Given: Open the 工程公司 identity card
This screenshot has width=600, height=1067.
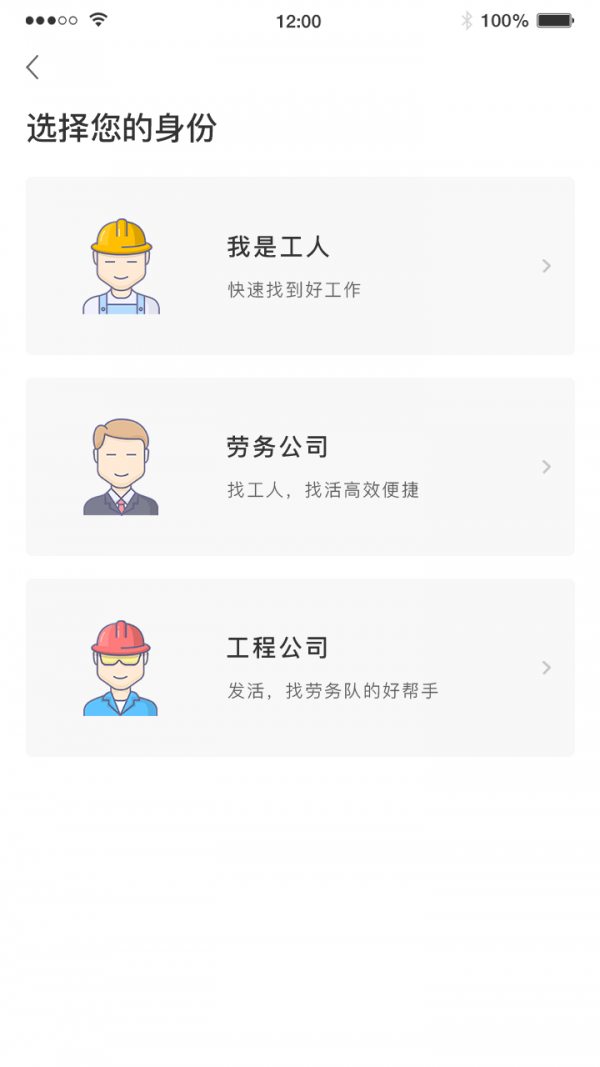Looking at the screenshot, I should pyautogui.click(x=300, y=668).
